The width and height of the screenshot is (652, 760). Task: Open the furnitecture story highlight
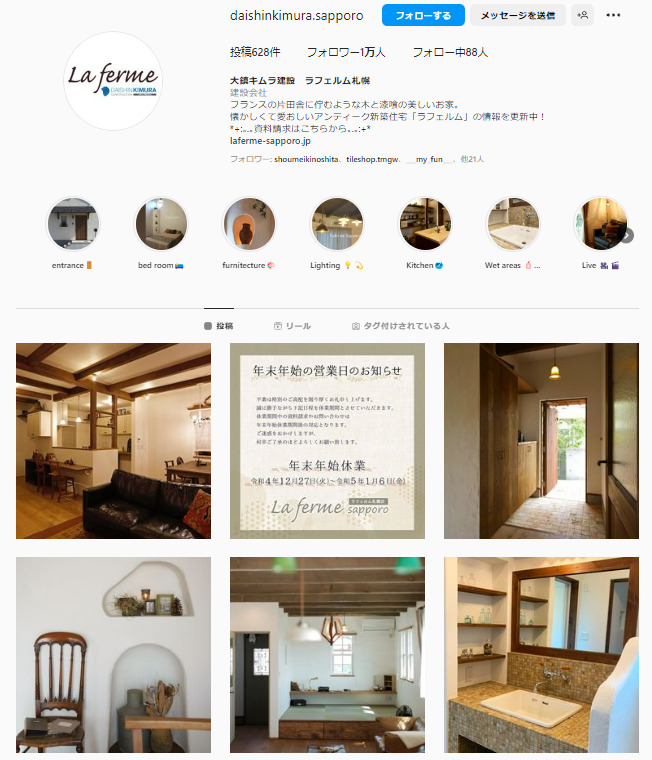pyautogui.click(x=249, y=224)
